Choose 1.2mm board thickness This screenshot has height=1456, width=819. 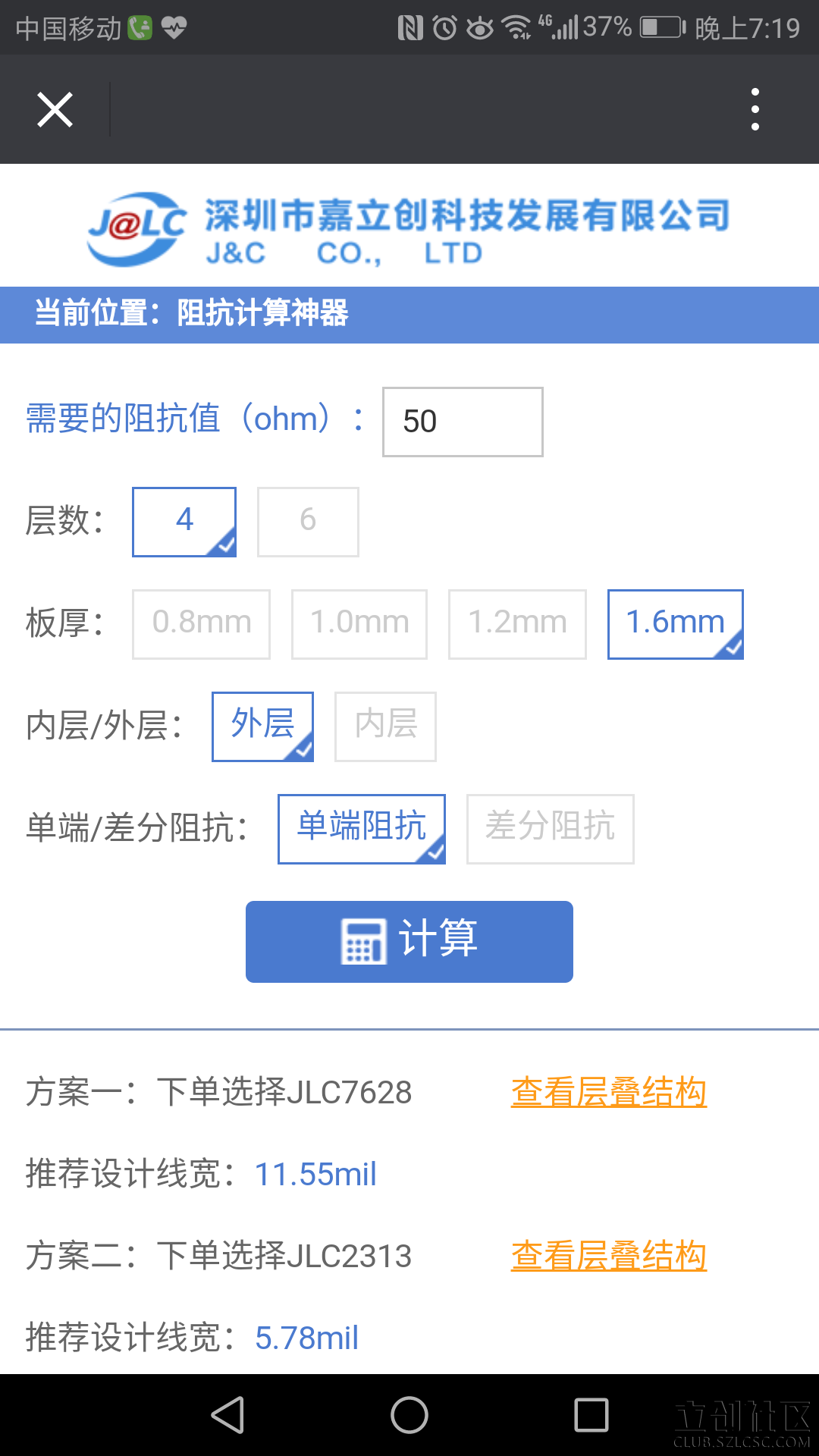pyautogui.click(x=517, y=624)
